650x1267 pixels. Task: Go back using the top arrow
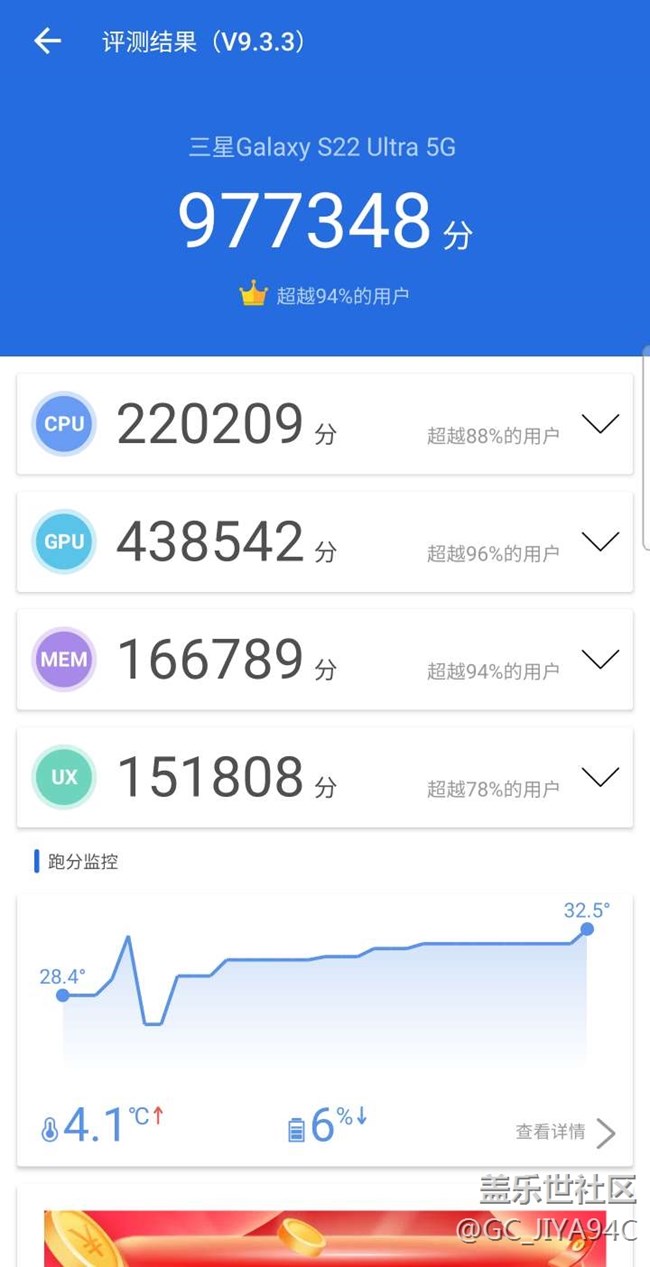tap(47, 41)
